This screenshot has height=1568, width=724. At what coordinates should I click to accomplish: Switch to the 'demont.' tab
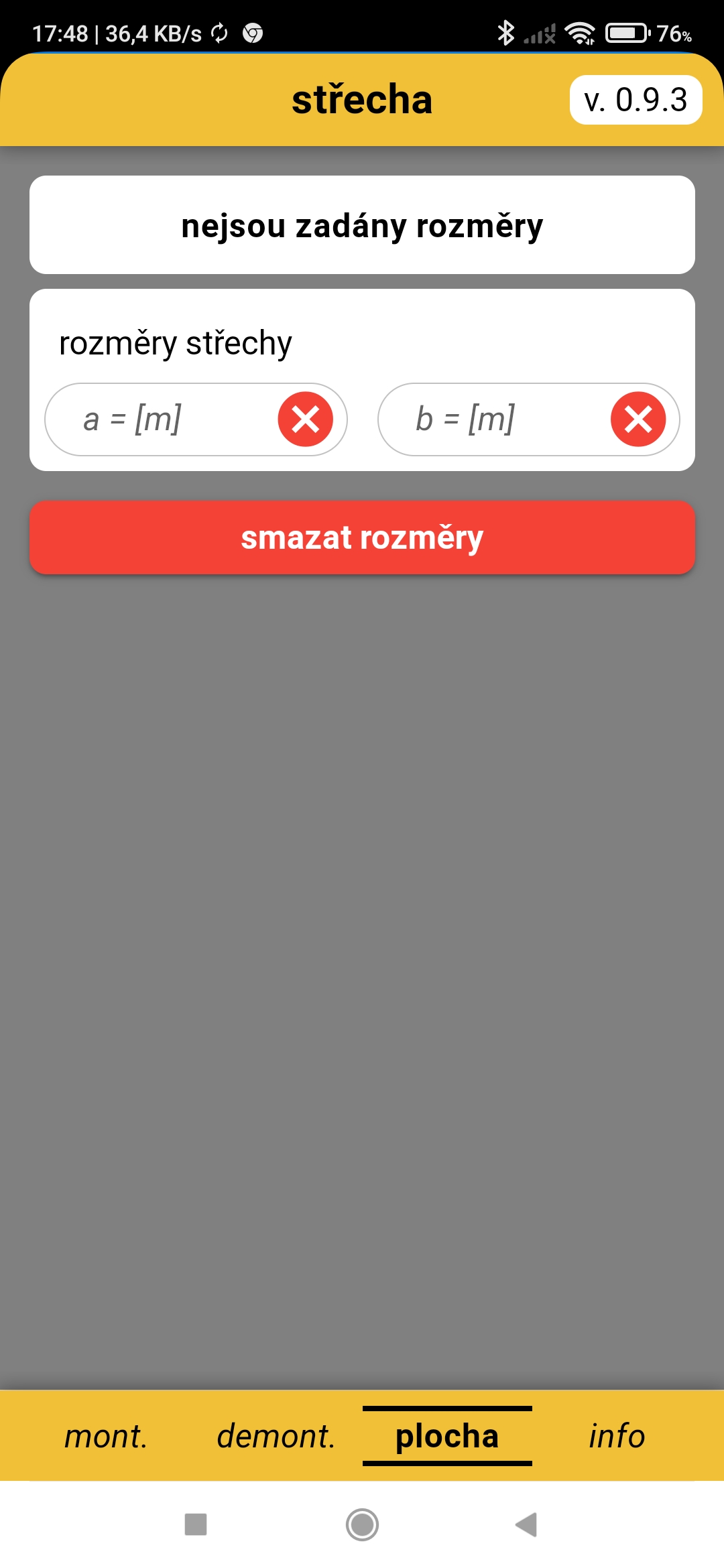coord(276,1436)
